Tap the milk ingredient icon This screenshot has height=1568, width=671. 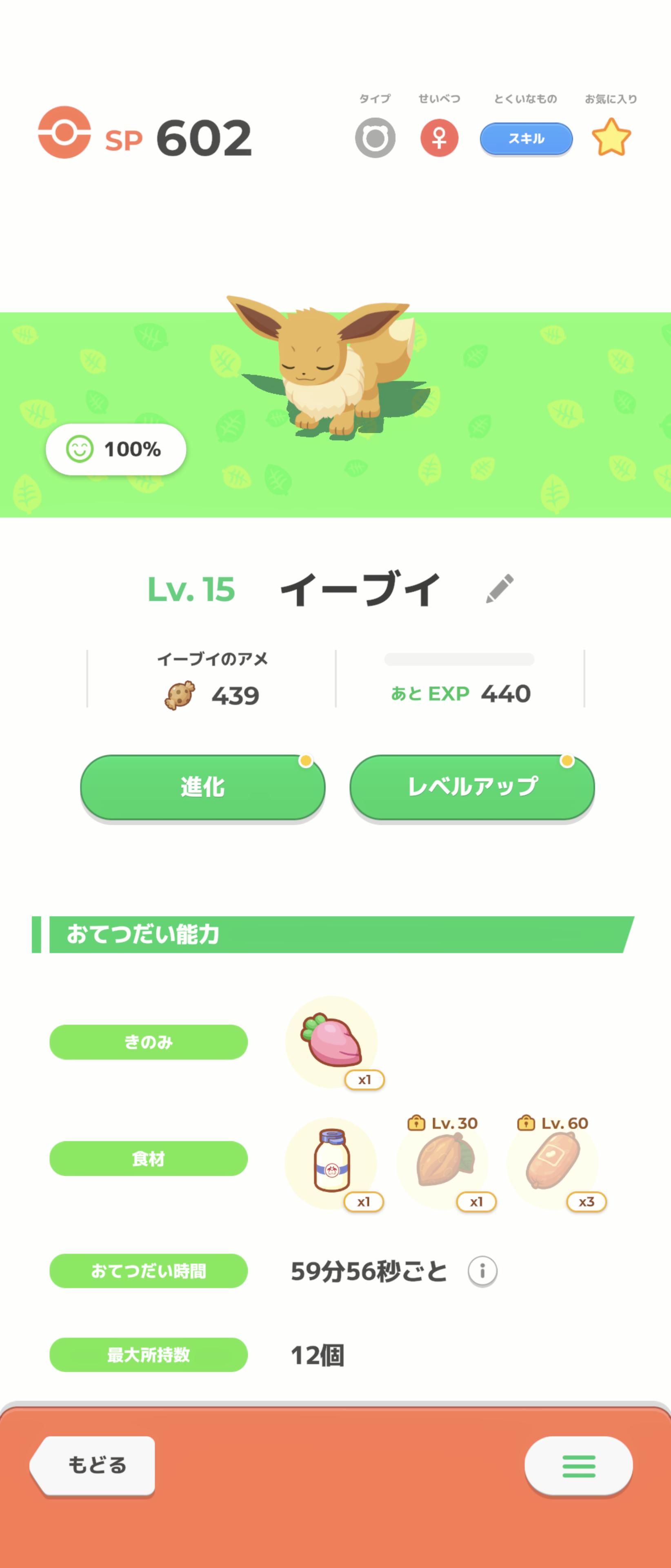pyautogui.click(x=331, y=1161)
